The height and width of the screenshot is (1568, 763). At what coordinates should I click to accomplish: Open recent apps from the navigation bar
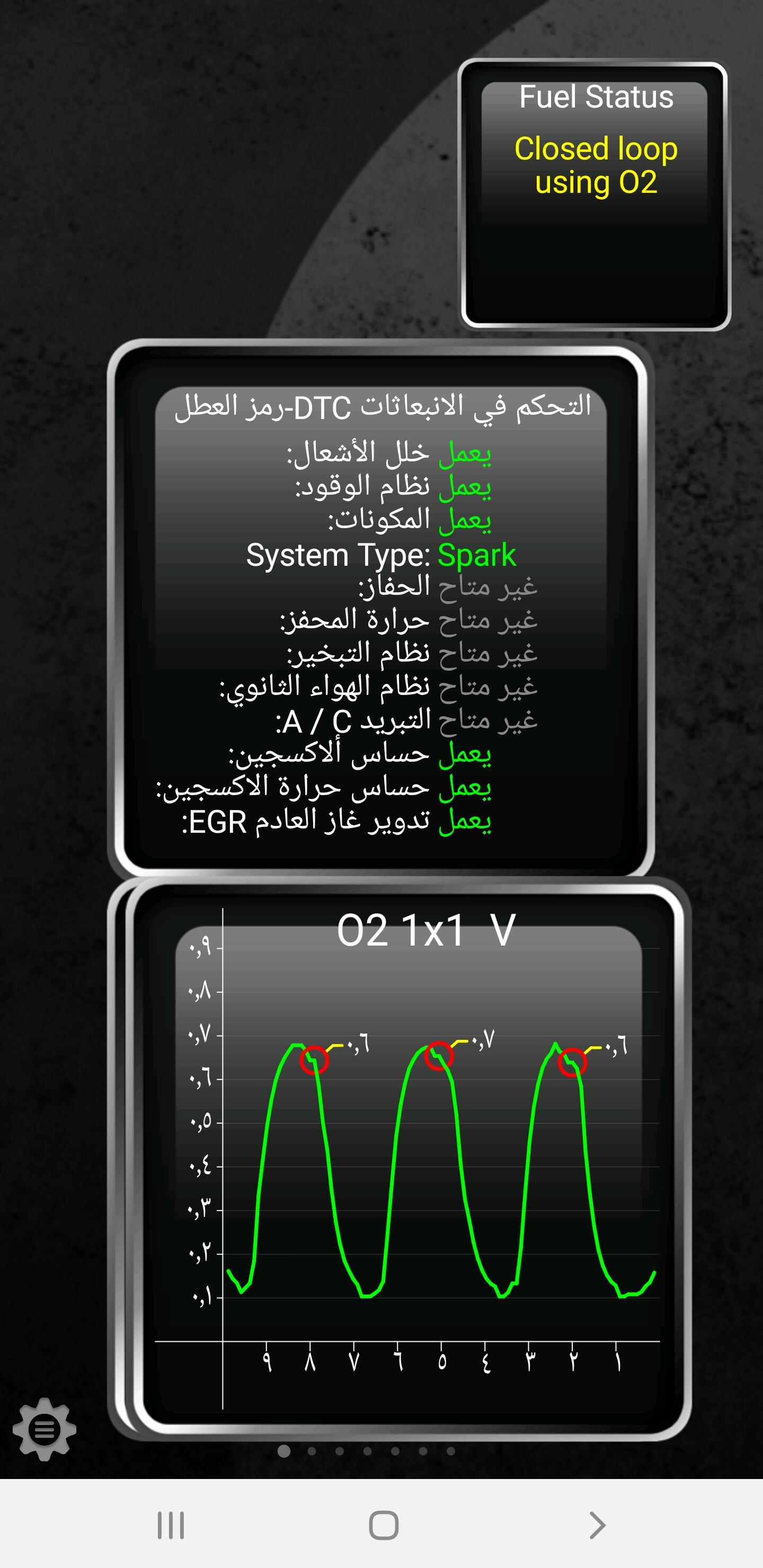click(x=171, y=1526)
